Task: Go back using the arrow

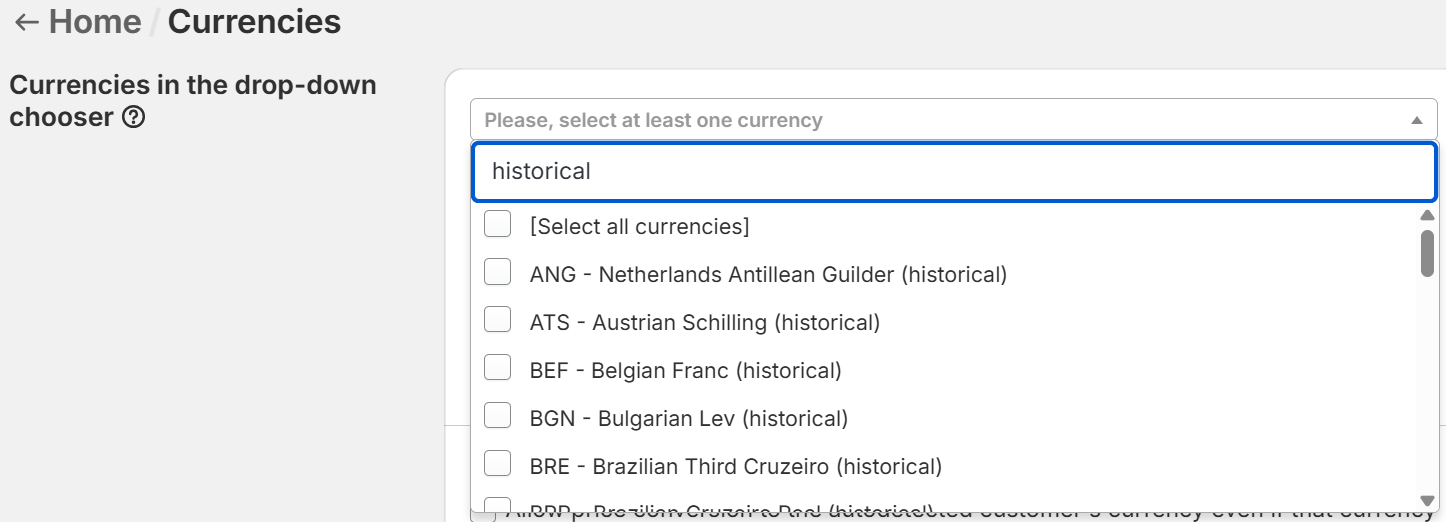Action: coord(26,22)
